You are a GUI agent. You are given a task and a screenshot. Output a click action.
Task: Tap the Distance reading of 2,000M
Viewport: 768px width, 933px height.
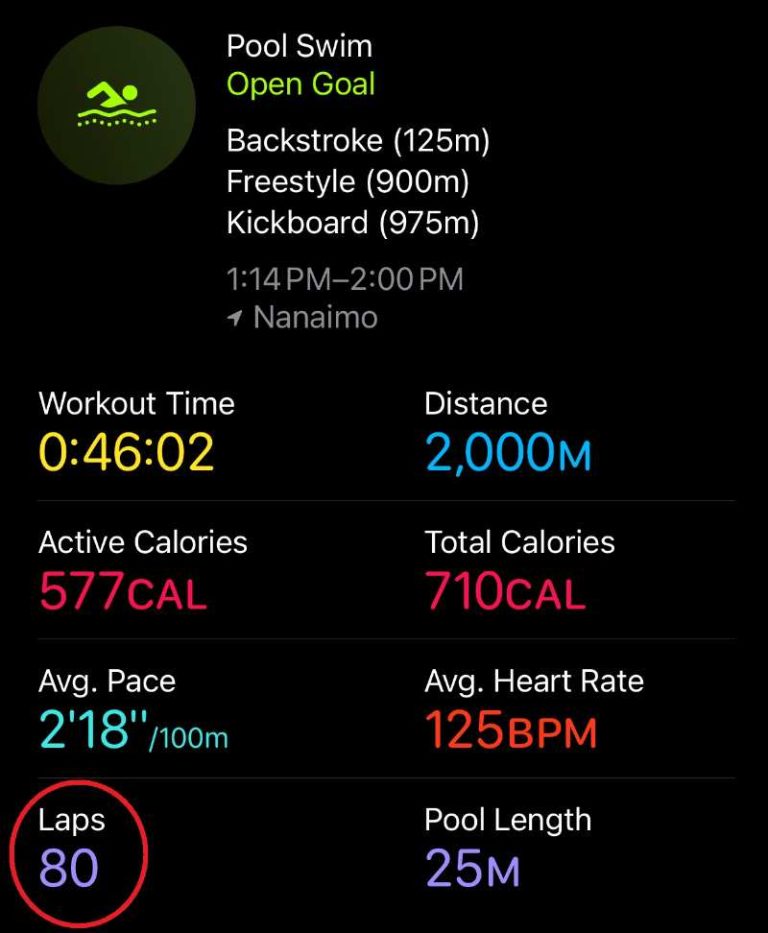point(508,451)
